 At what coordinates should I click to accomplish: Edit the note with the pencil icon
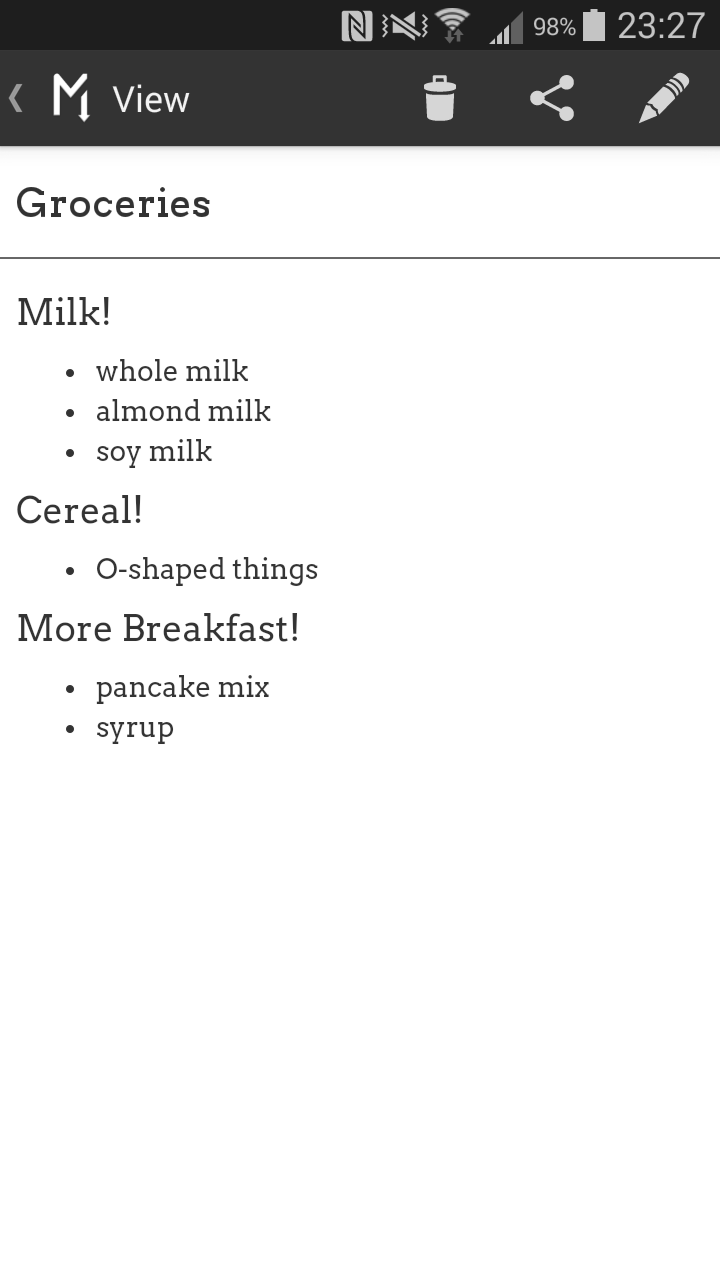coord(664,98)
